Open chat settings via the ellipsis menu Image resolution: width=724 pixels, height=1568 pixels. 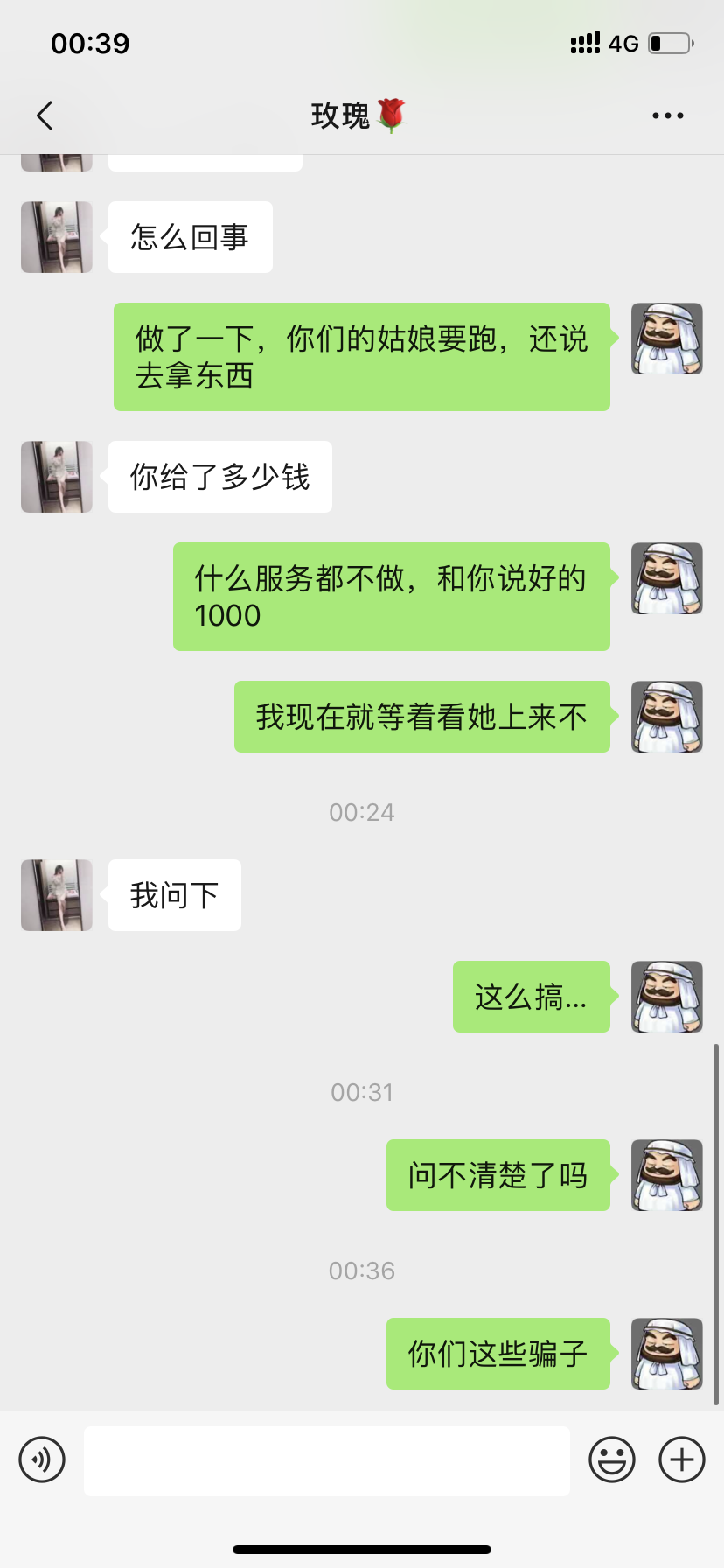[667, 115]
